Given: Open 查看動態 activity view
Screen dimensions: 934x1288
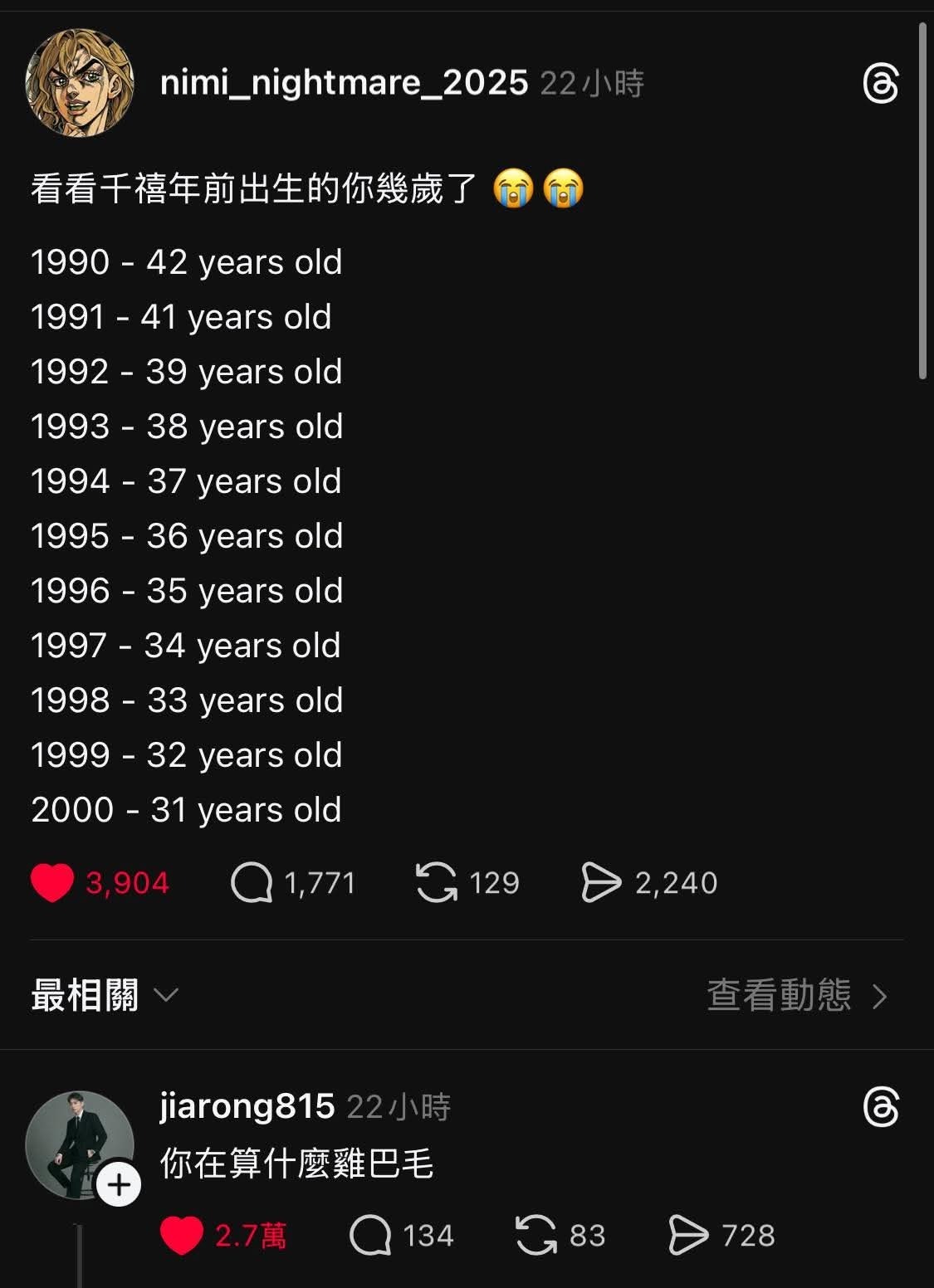Looking at the screenshot, I should click(797, 995).
